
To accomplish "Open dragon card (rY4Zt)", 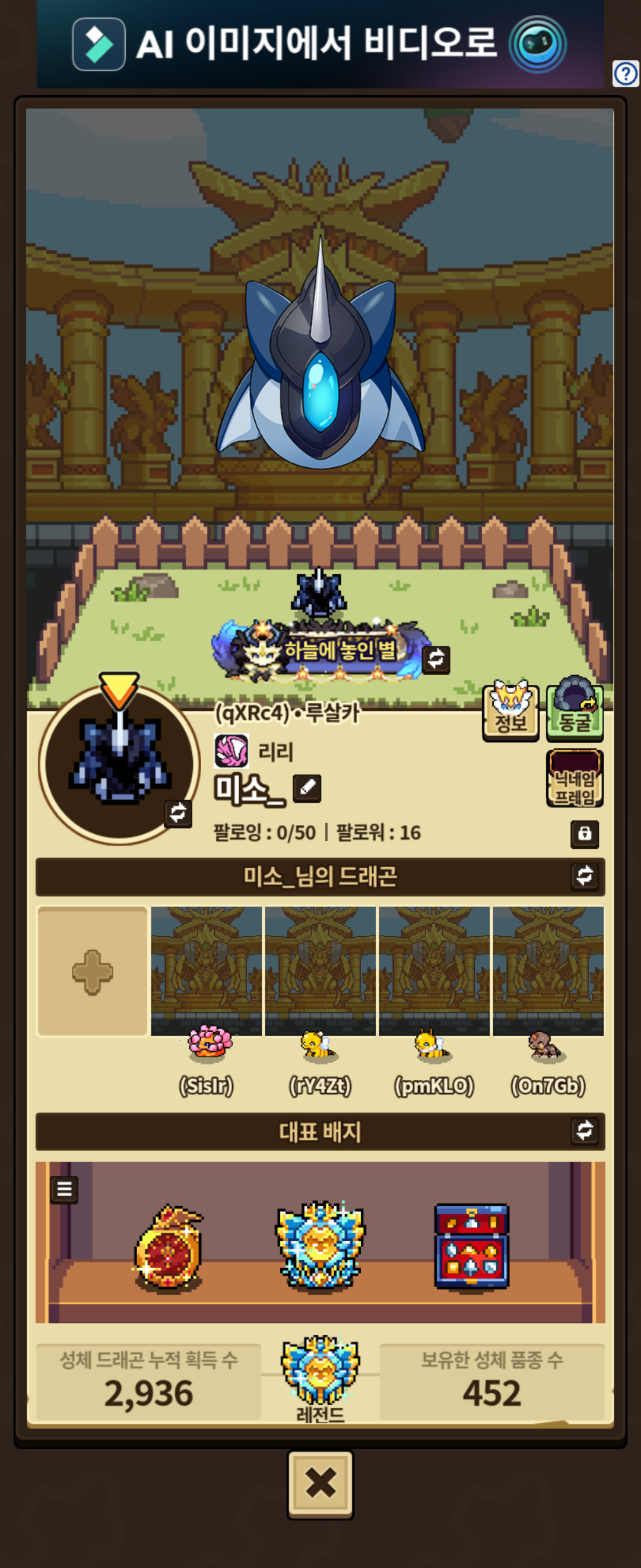I will [x=320, y=998].
